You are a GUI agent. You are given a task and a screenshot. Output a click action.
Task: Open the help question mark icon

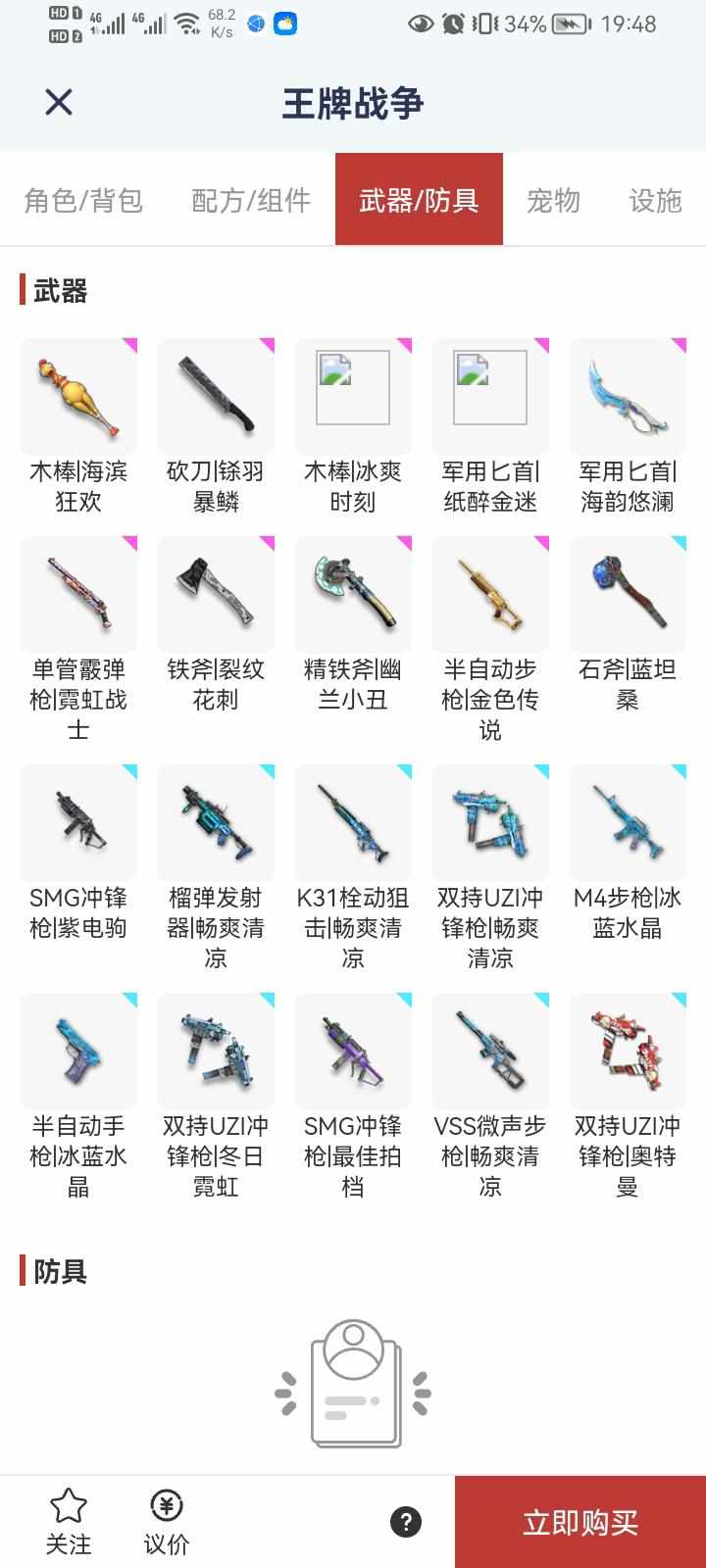pos(406,1522)
